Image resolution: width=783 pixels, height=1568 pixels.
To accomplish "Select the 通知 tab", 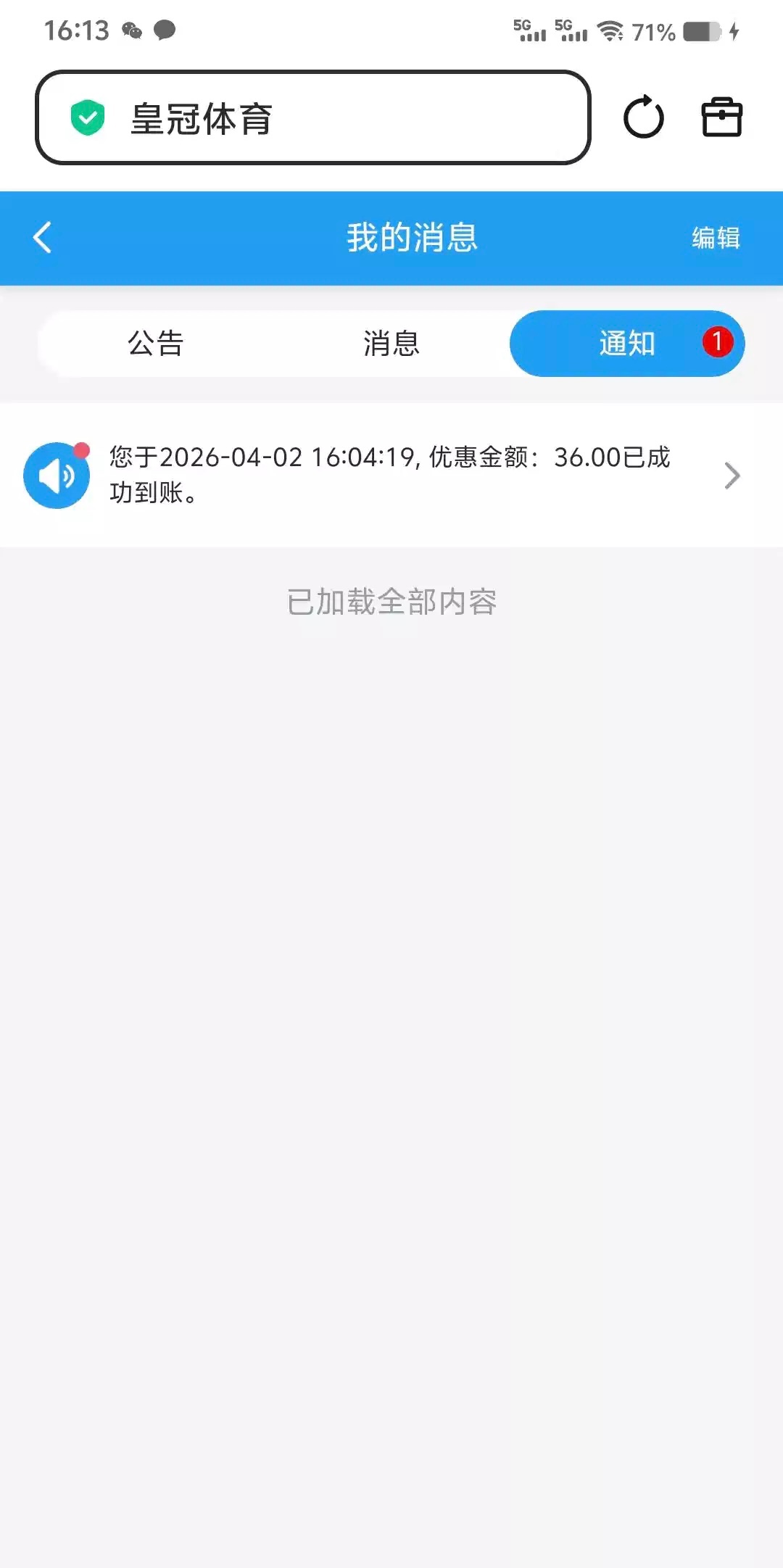I will (627, 344).
